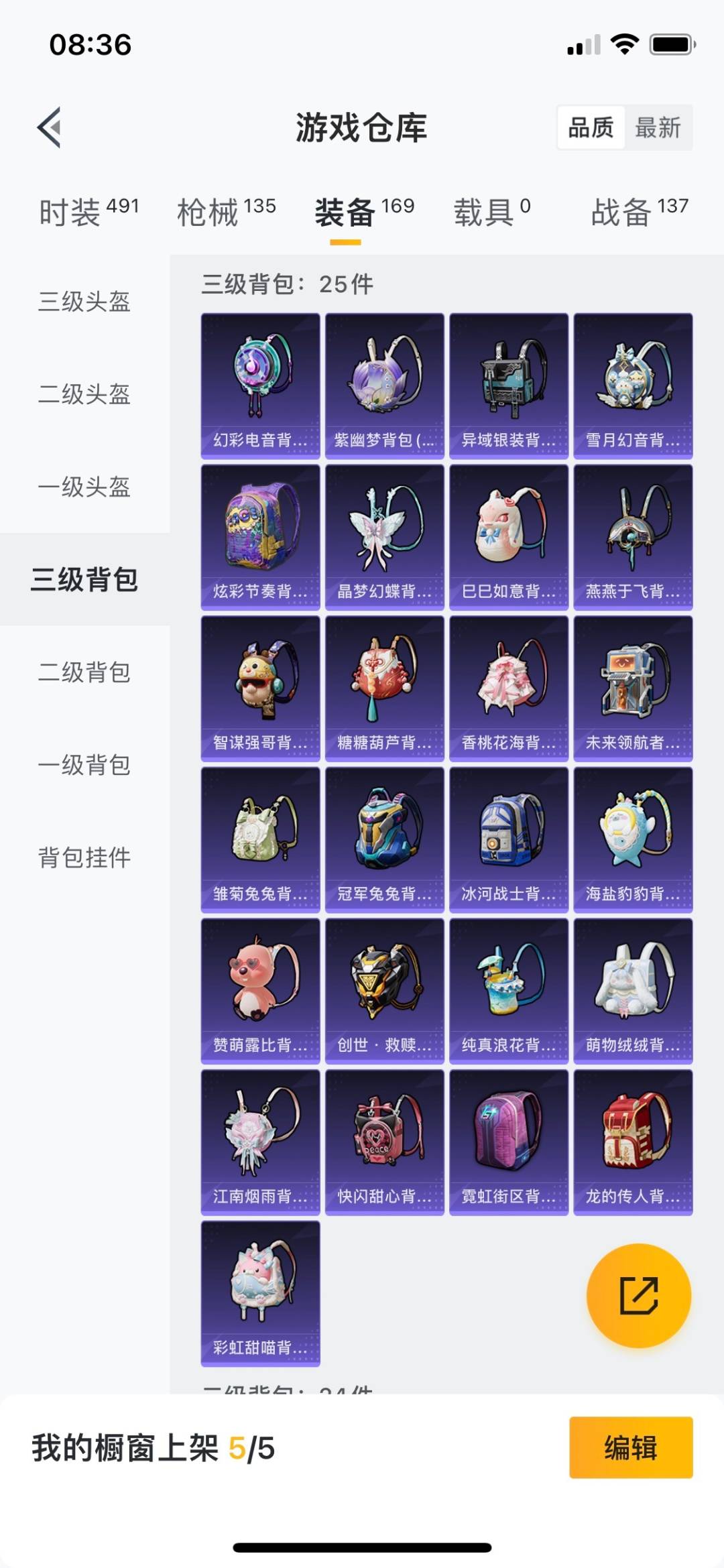View the 炫彩节奏背包 item
The height and width of the screenshot is (1568, 724).
(260, 536)
